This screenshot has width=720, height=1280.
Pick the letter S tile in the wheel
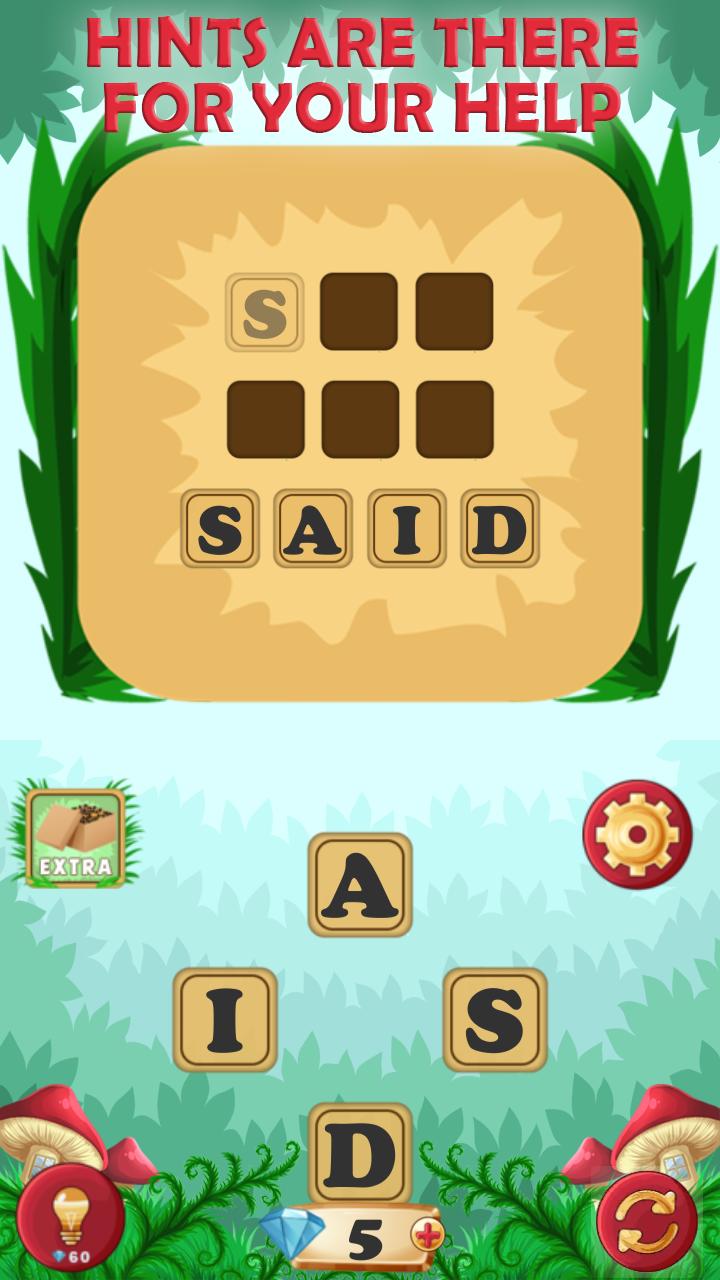[x=495, y=1019]
